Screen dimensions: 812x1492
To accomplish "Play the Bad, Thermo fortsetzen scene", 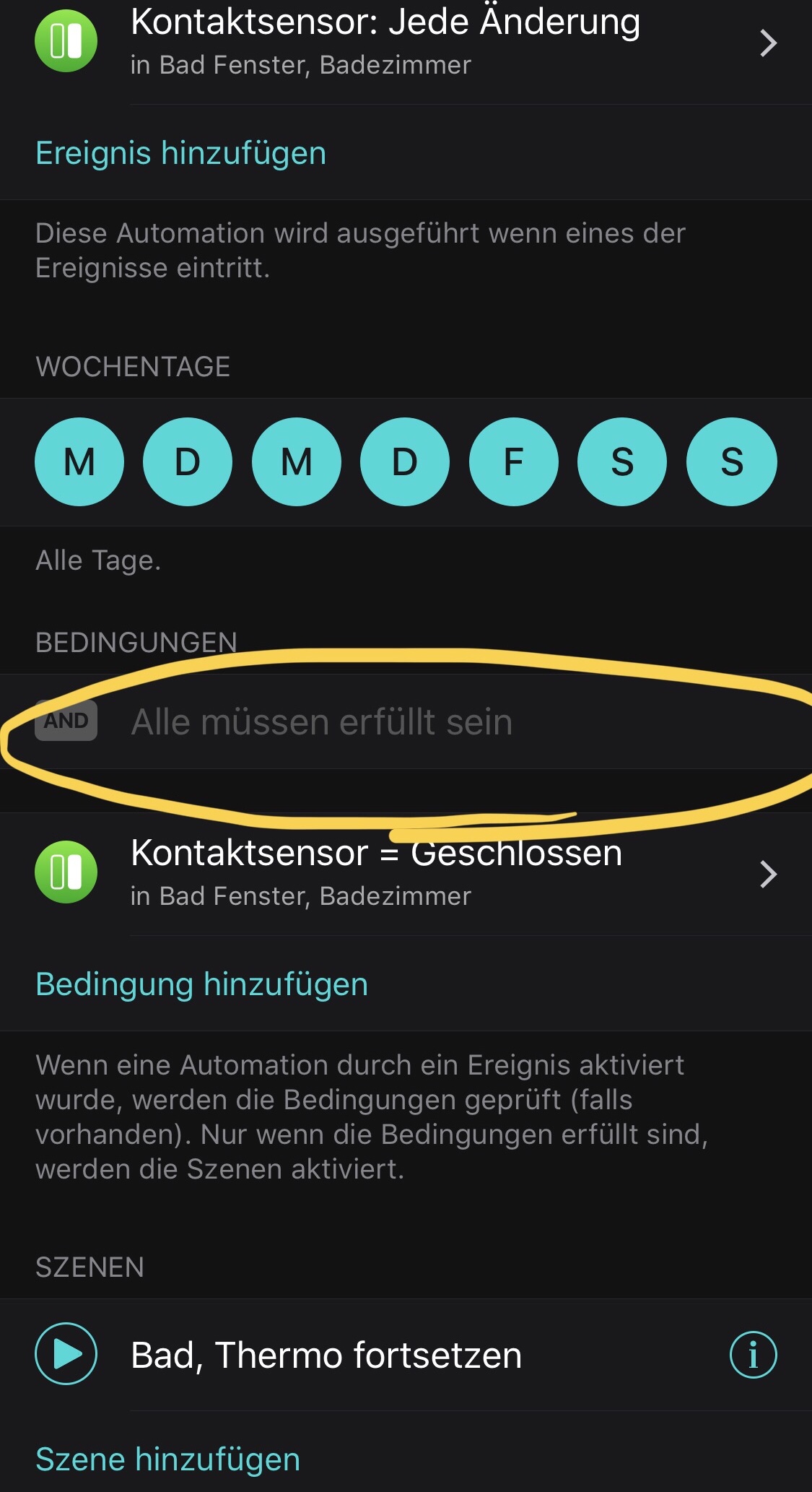I will (66, 1354).
